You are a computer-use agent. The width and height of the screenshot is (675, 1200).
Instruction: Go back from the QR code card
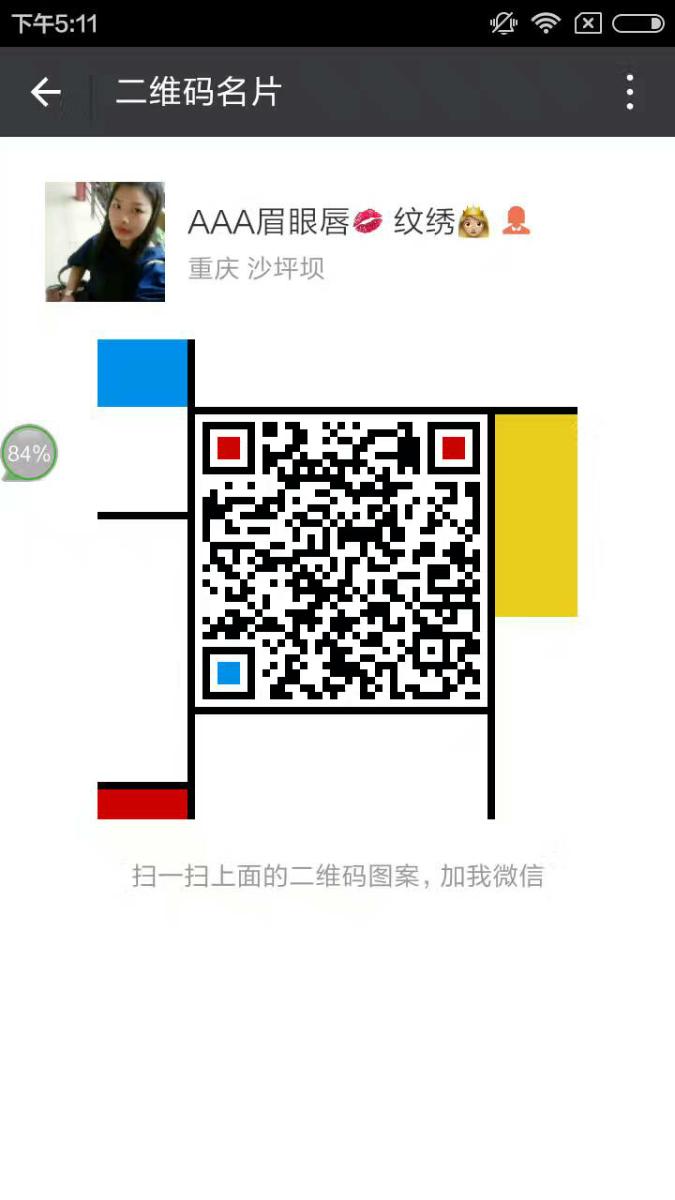pyautogui.click(x=45, y=92)
